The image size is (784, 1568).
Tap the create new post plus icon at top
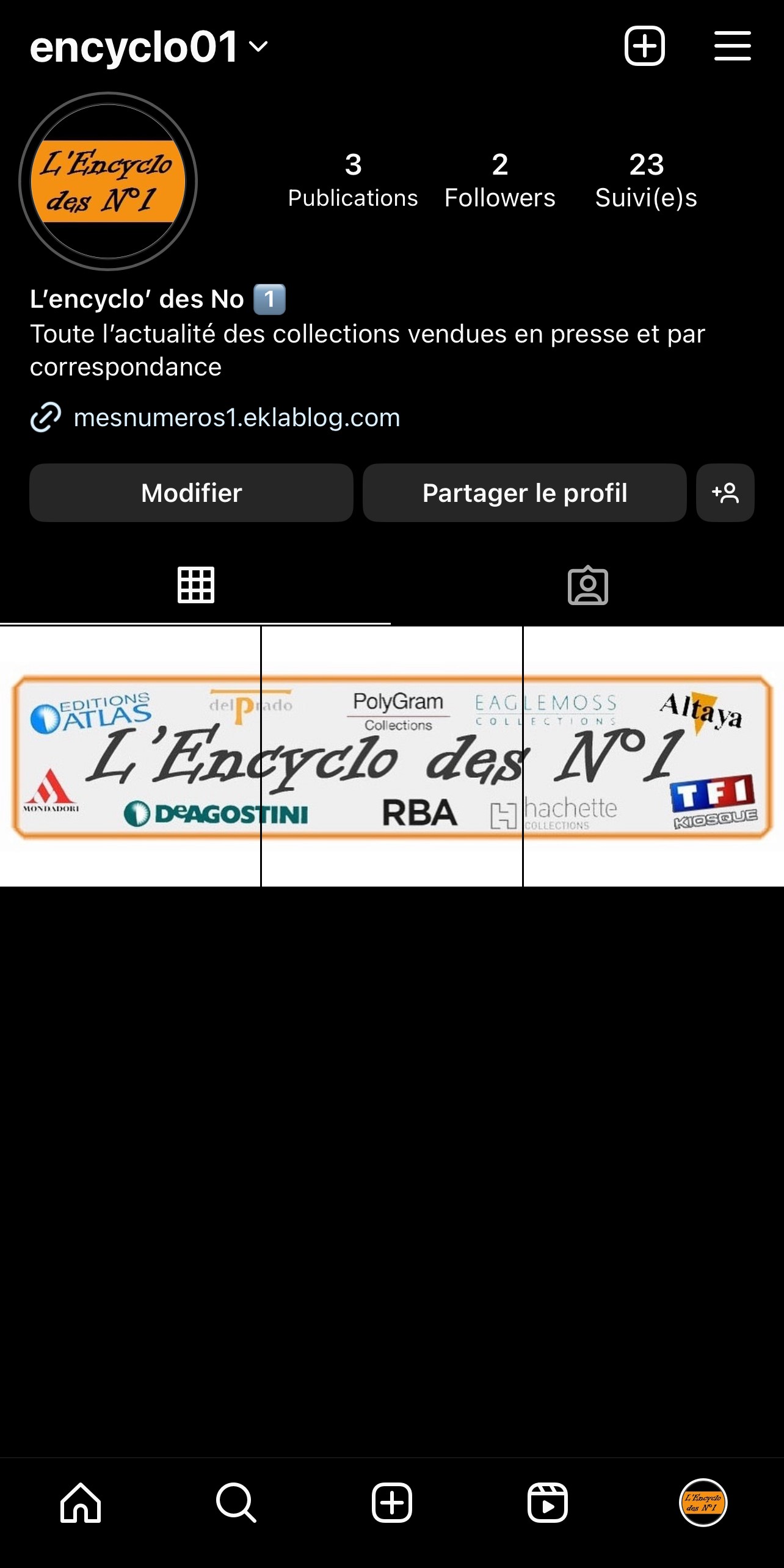tap(644, 46)
